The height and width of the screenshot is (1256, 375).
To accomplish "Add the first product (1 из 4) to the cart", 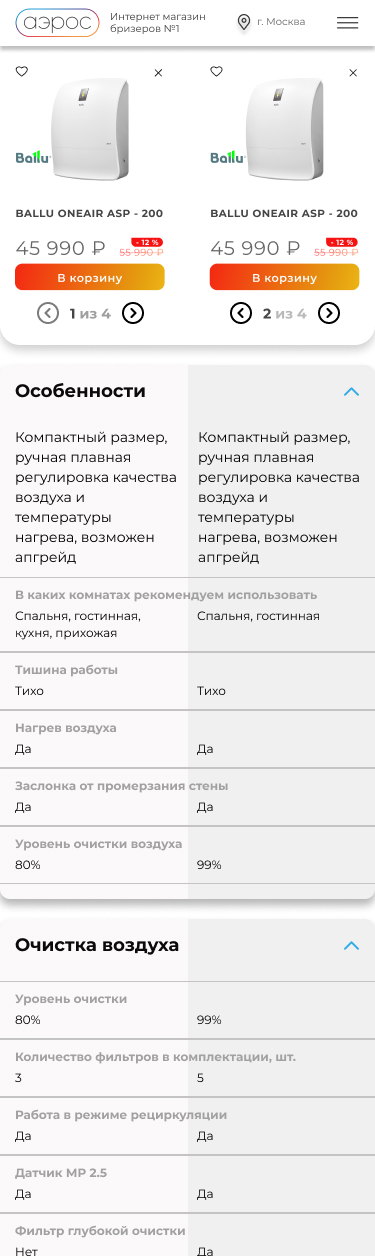I will tap(90, 277).
